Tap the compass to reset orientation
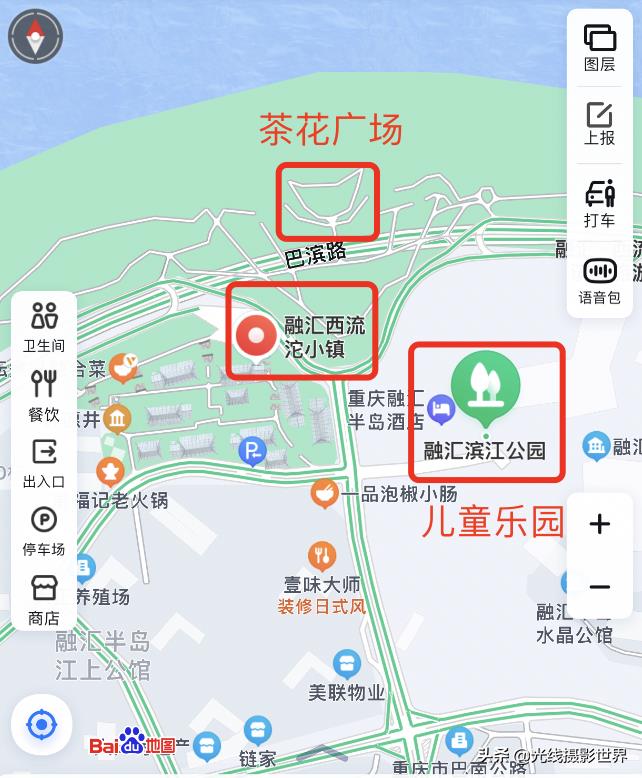 tap(36, 38)
